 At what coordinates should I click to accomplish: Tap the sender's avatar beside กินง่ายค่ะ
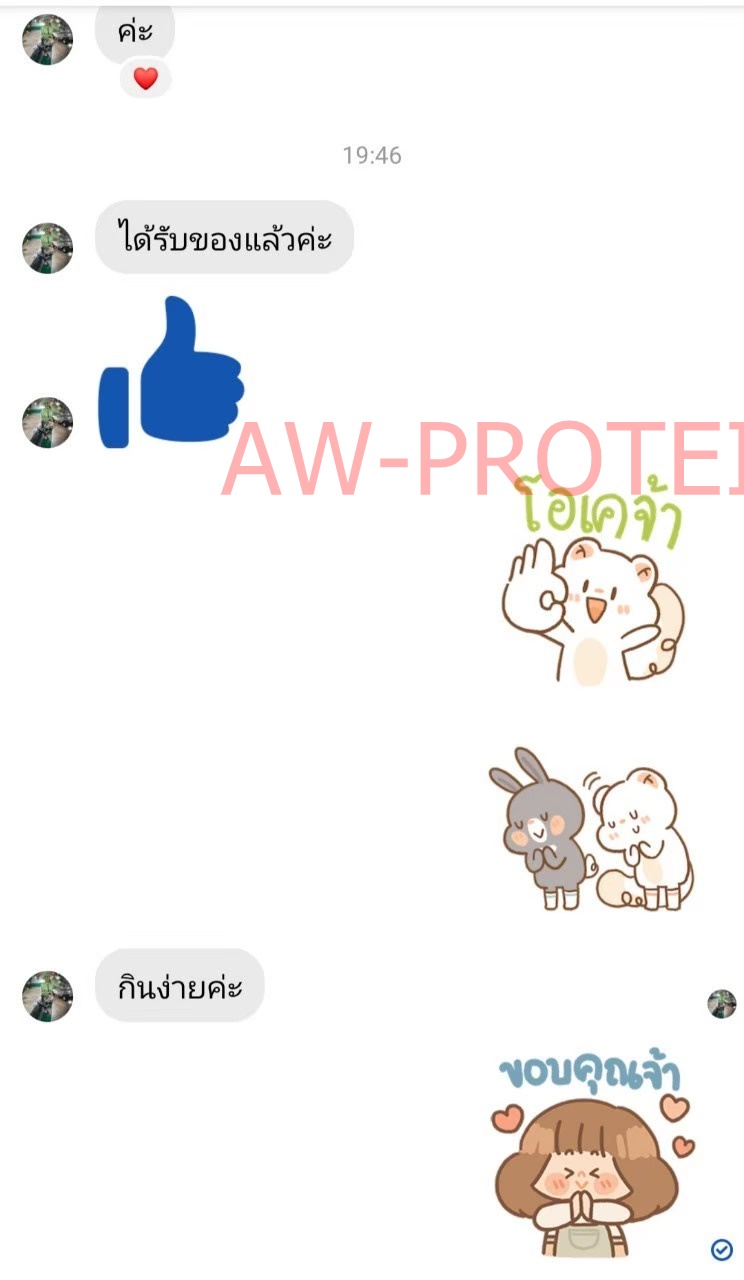tap(48, 996)
